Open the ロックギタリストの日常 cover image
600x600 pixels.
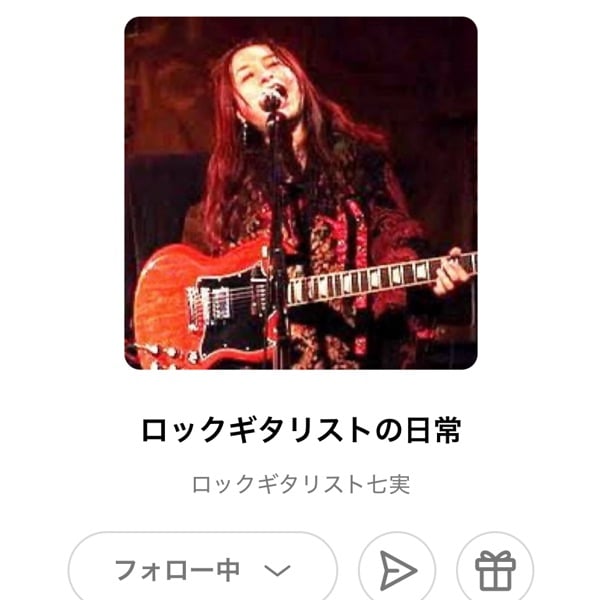300,193
